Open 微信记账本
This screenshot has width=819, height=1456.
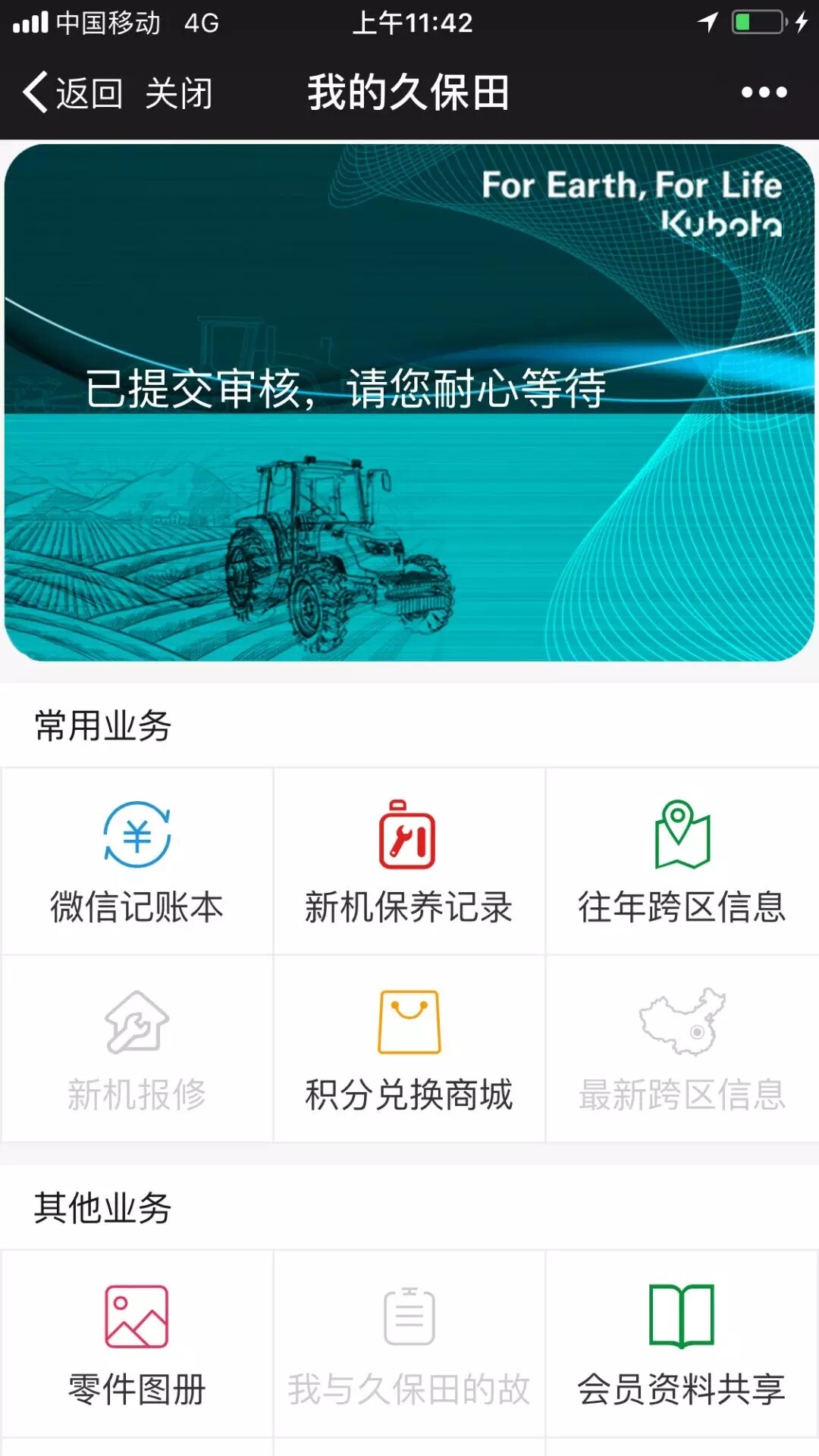[x=137, y=863]
